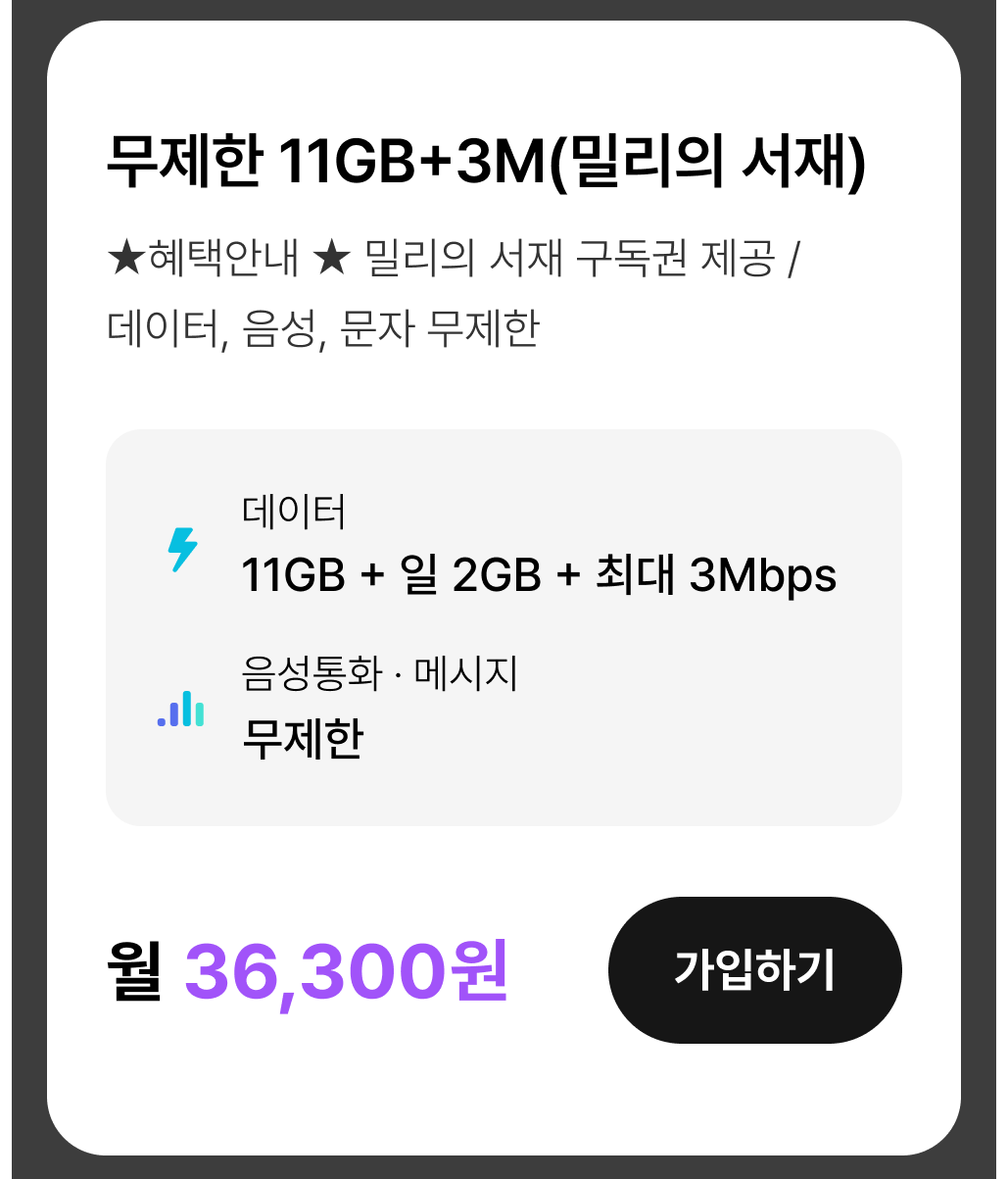Tap the 가입하기 button
Screen dimensions: 1008x1179
(x=754, y=969)
